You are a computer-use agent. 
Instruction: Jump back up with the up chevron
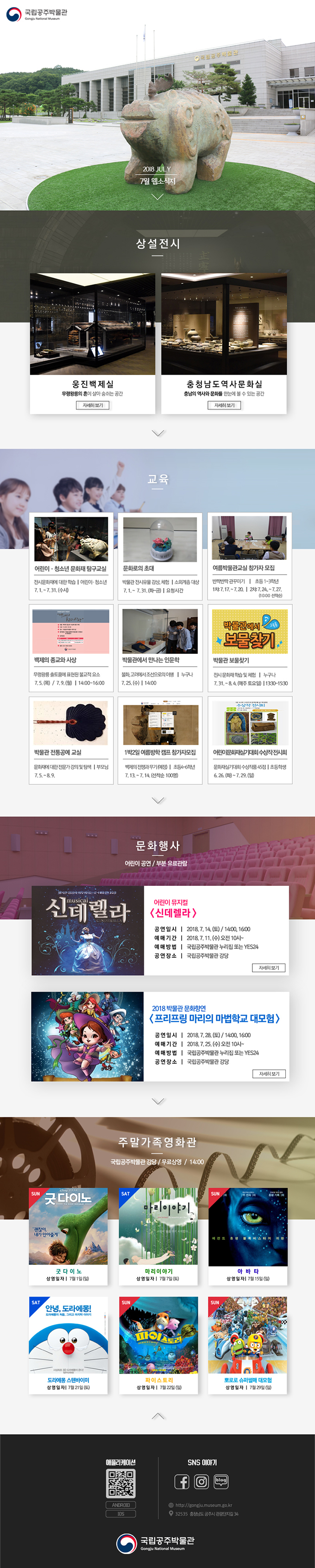pyautogui.click(x=158, y=1416)
